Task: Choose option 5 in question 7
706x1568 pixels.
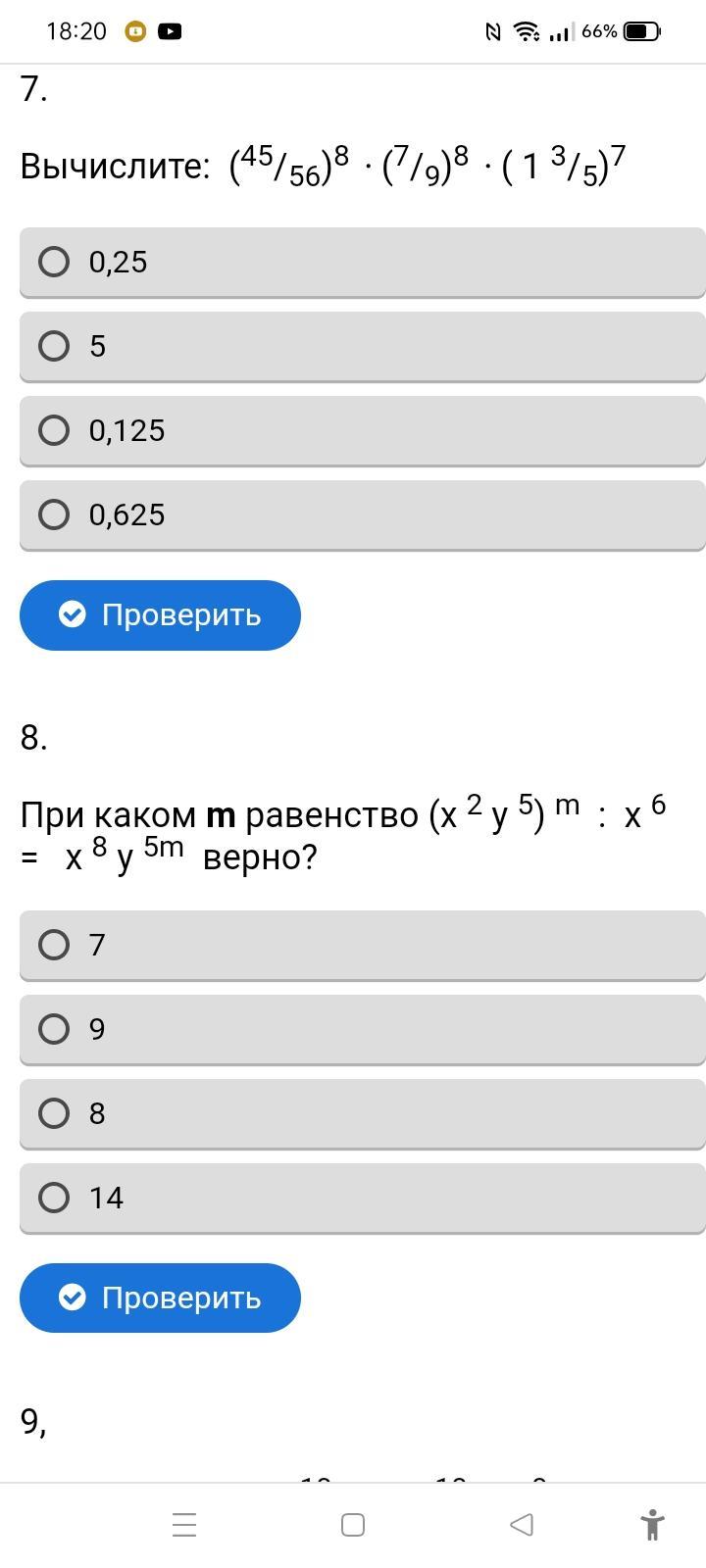Action: pyautogui.click(x=363, y=346)
